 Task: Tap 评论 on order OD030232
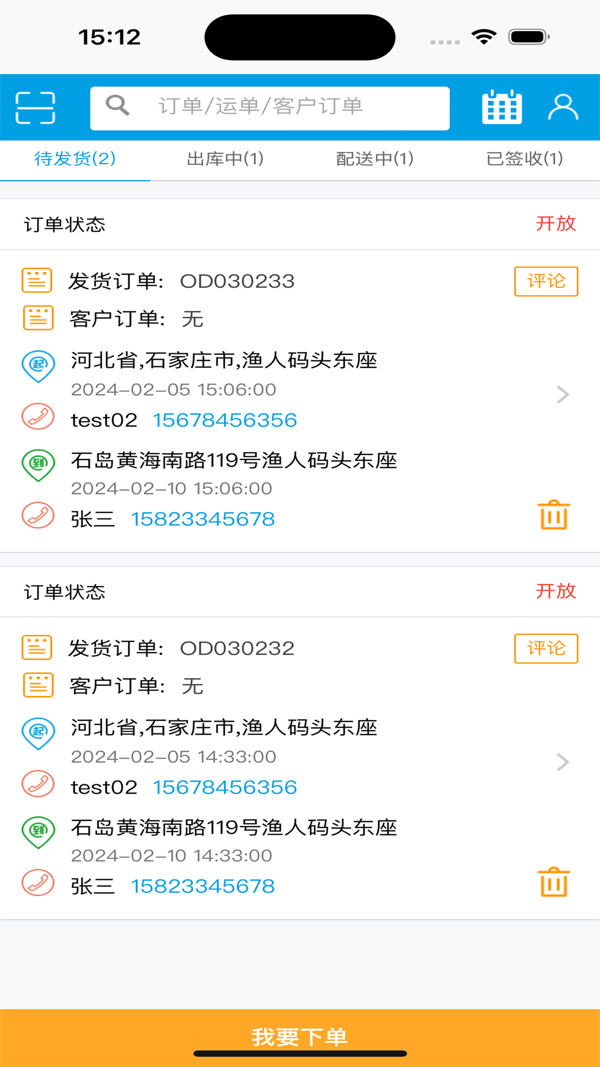(546, 648)
